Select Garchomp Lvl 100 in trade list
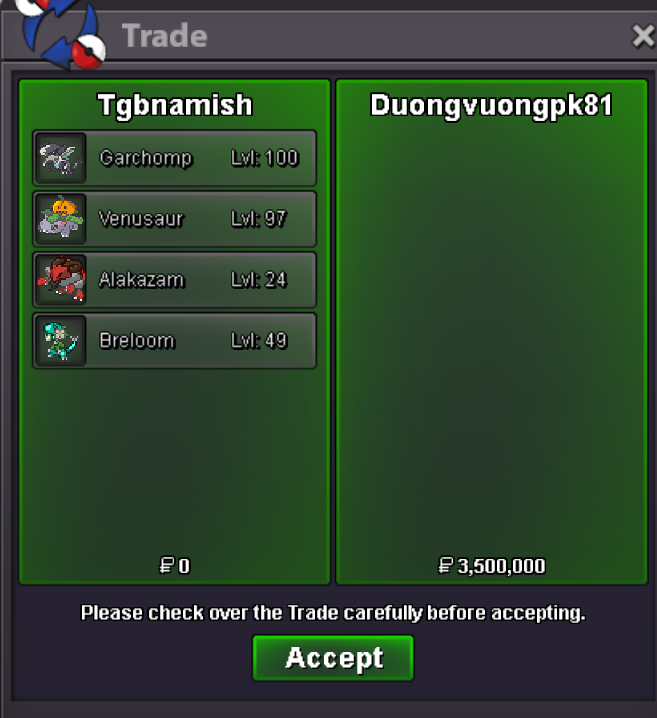 coord(175,158)
